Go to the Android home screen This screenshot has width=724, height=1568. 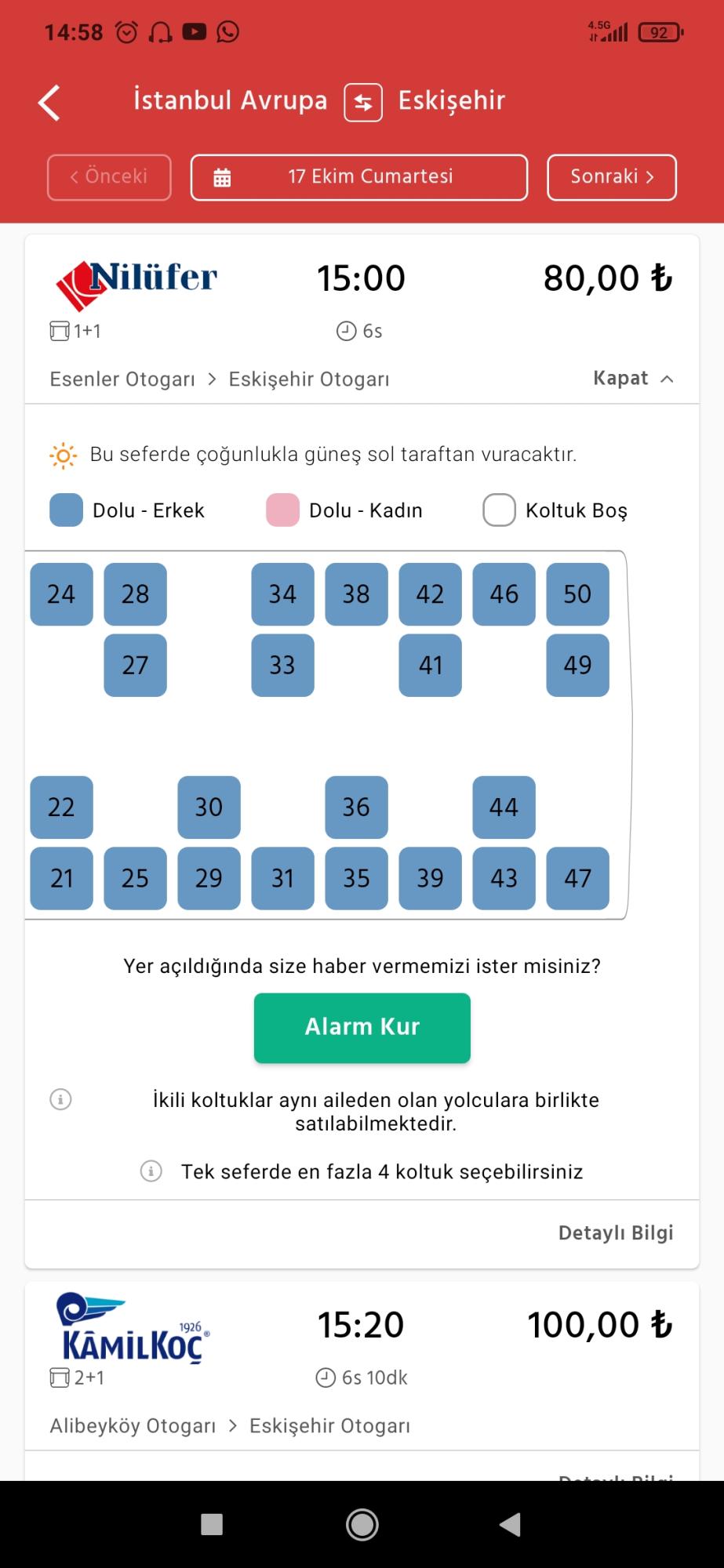pos(362,1524)
